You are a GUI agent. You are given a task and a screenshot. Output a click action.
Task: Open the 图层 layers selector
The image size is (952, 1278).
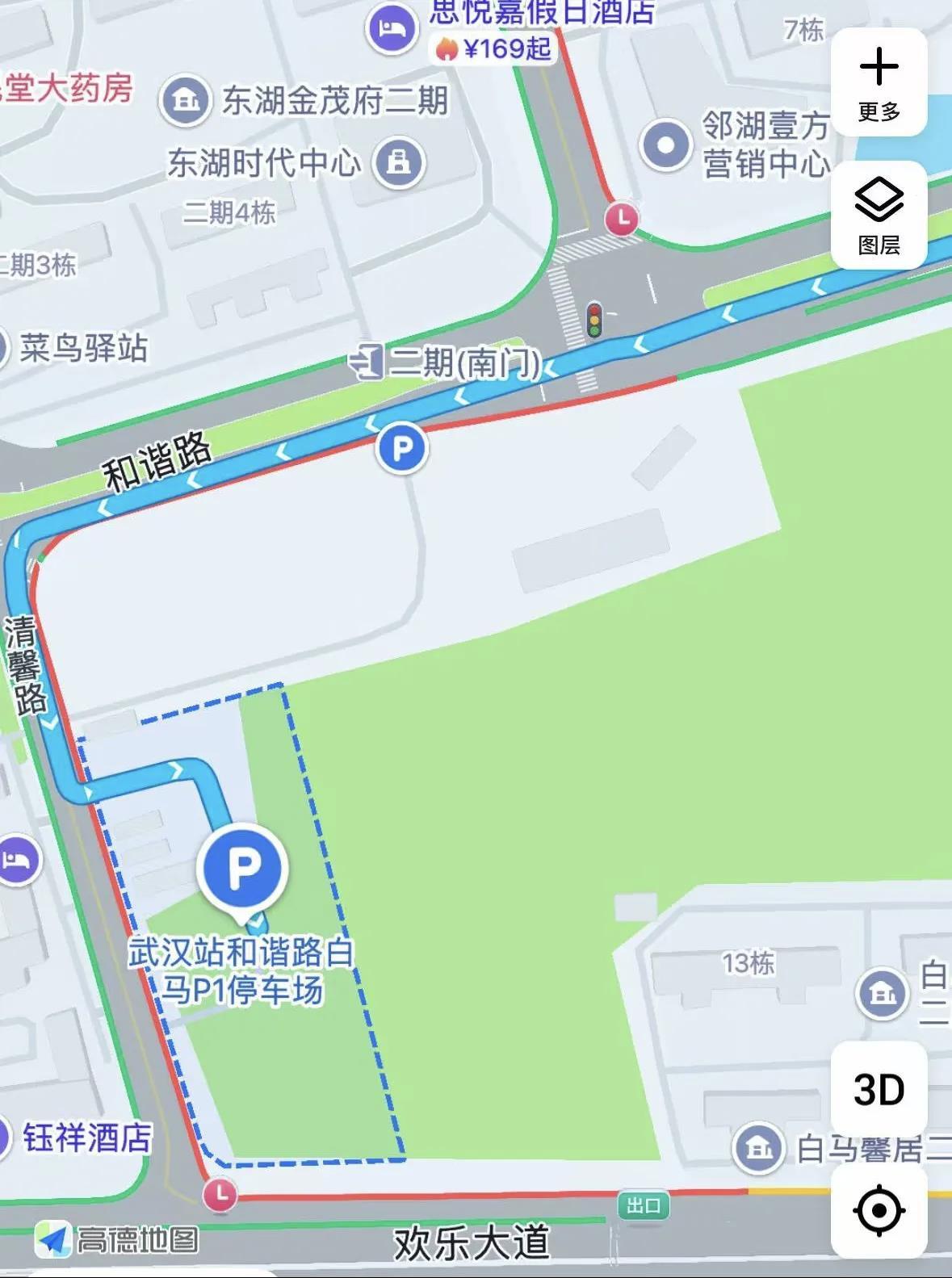point(879,215)
